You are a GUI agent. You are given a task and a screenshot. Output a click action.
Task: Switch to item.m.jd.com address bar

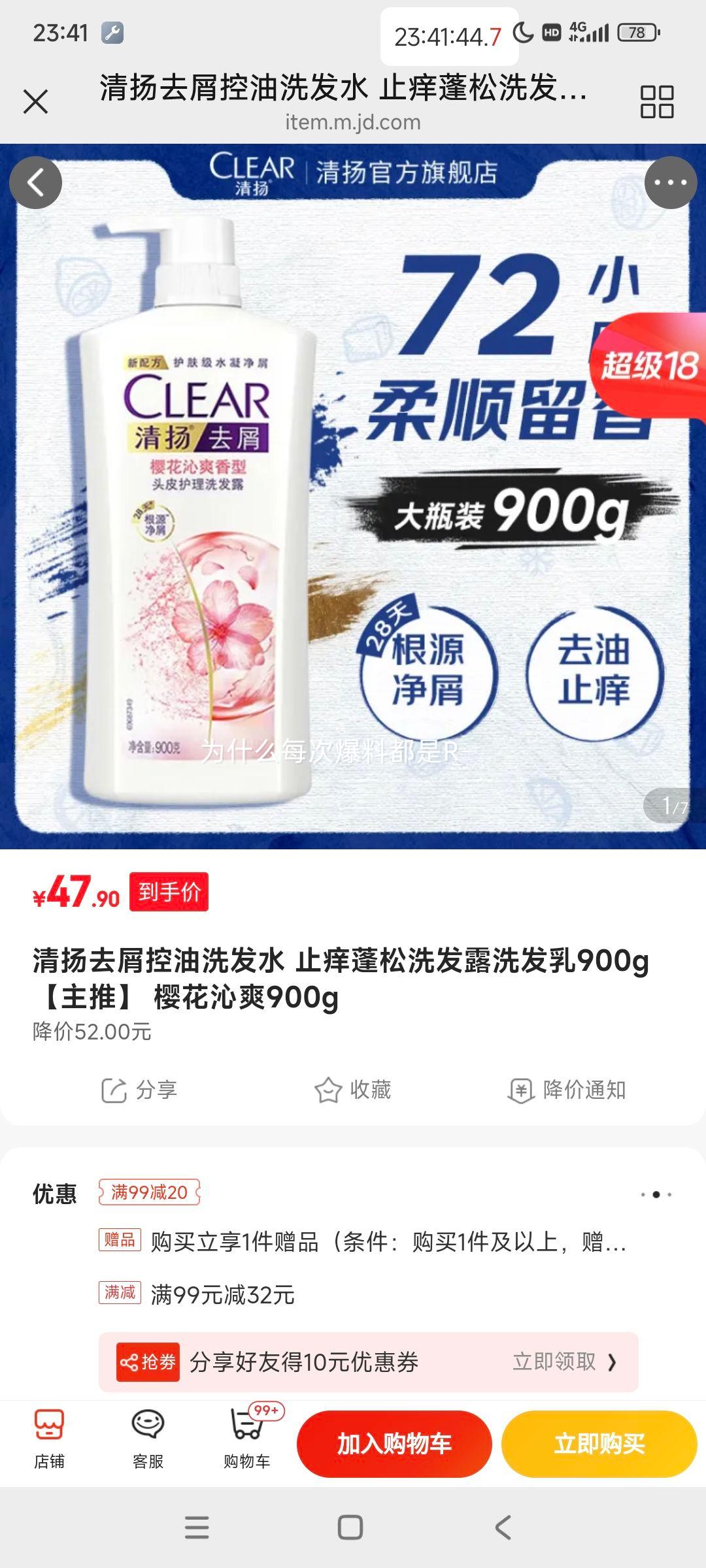[x=353, y=120]
